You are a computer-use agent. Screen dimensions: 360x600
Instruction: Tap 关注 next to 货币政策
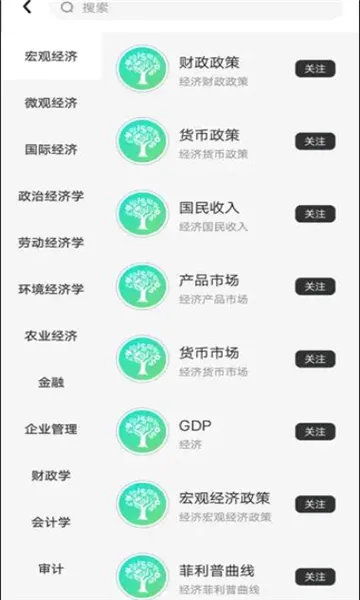coord(315,142)
